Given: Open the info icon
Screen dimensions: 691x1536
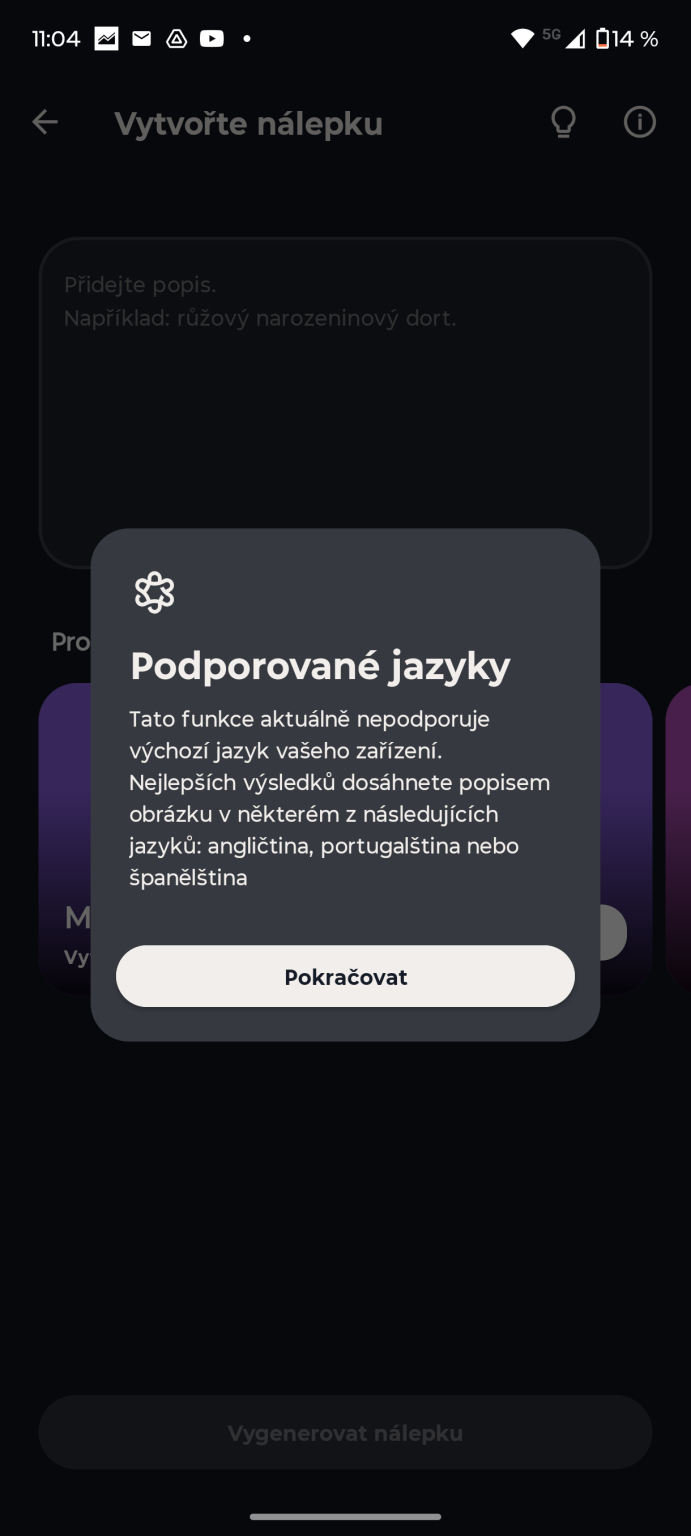Looking at the screenshot, I should [x=640, y=123].
